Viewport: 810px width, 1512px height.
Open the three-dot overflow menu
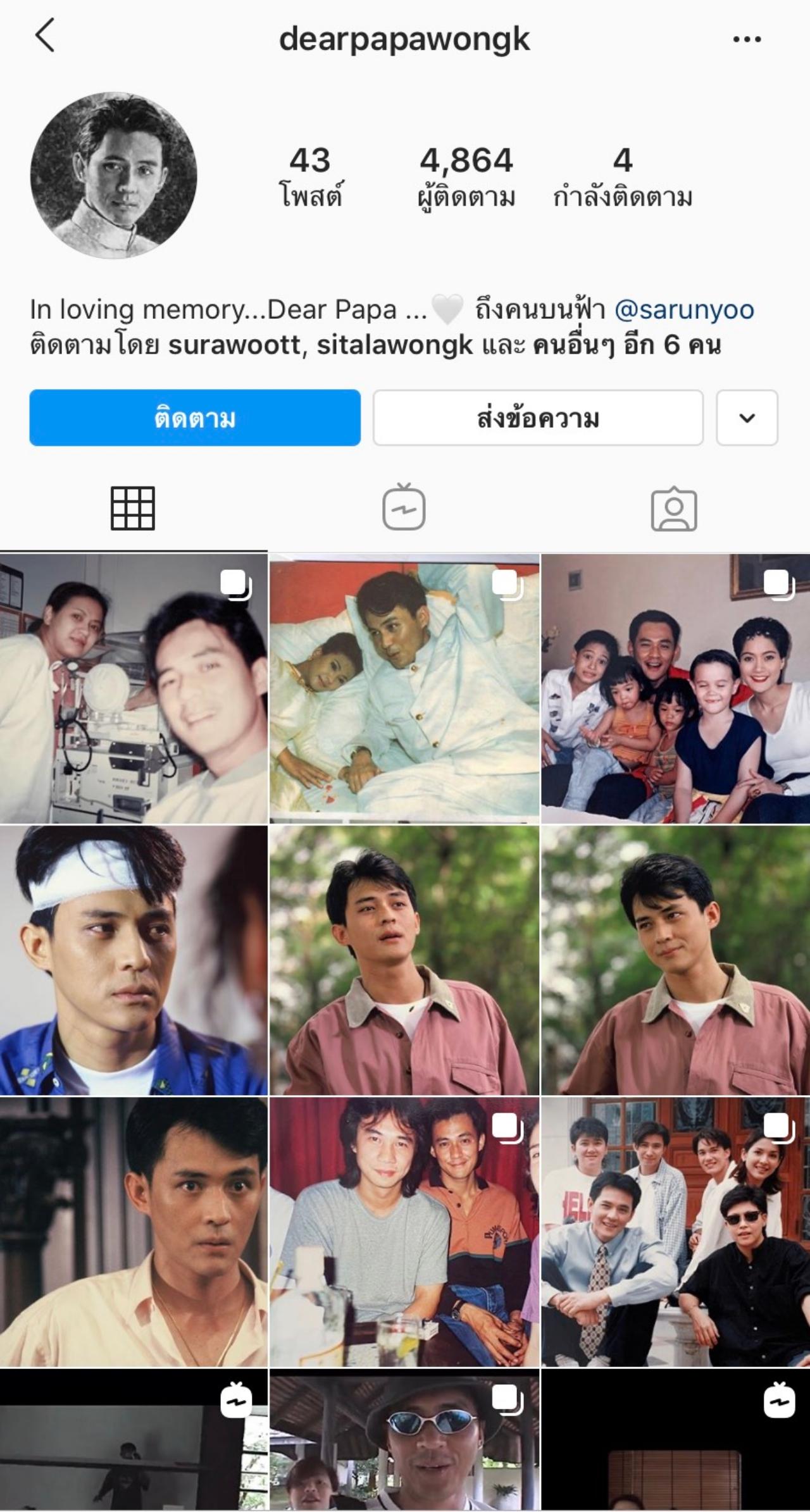coord(747,39)
